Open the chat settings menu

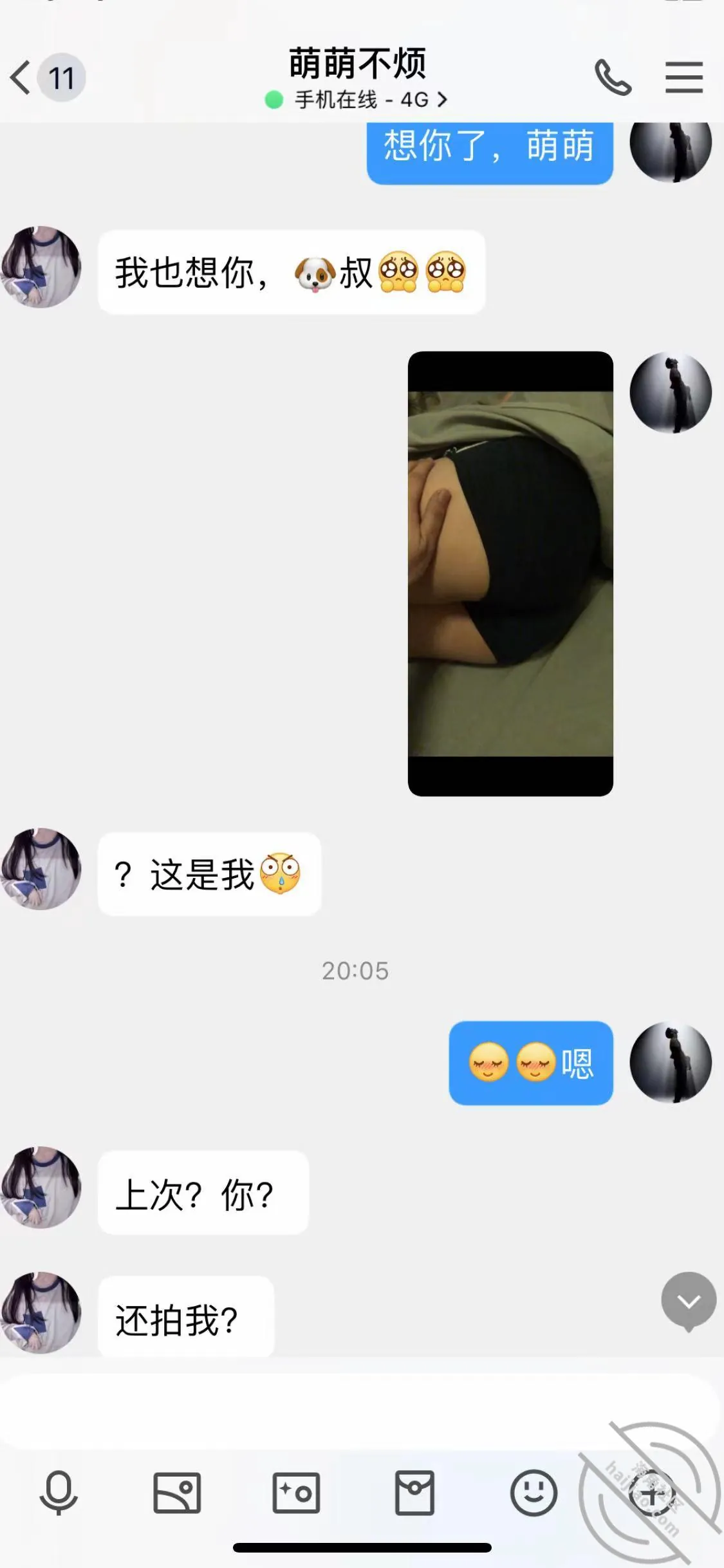click(683, 77)
